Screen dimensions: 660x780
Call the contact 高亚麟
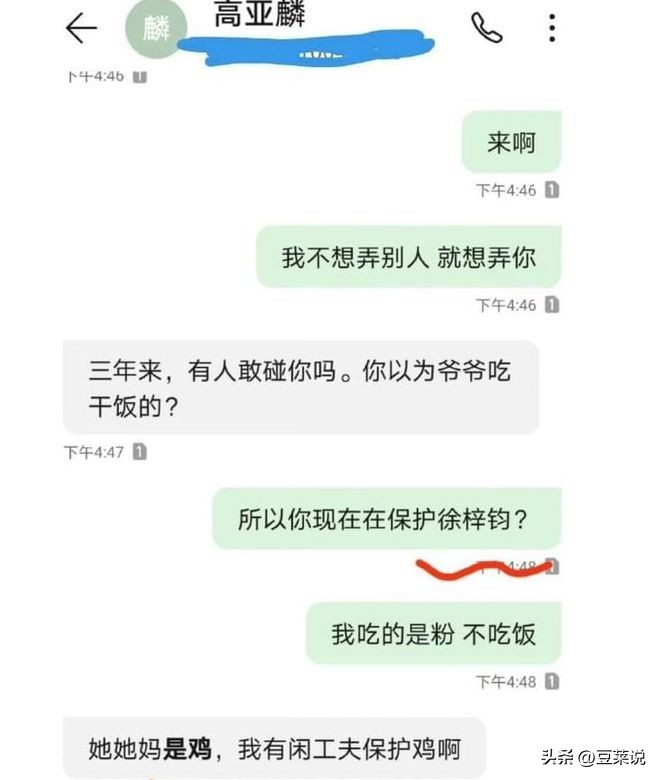coord(487,28)
